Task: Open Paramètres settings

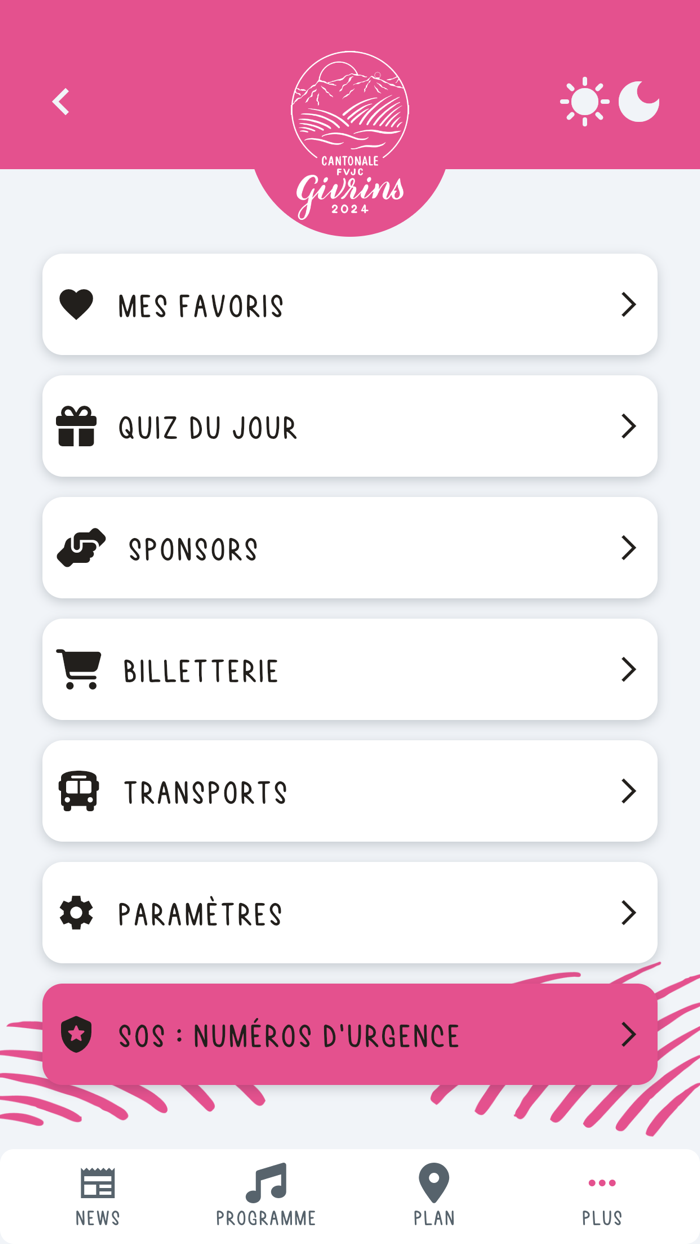Action: (x=350, y=913)
